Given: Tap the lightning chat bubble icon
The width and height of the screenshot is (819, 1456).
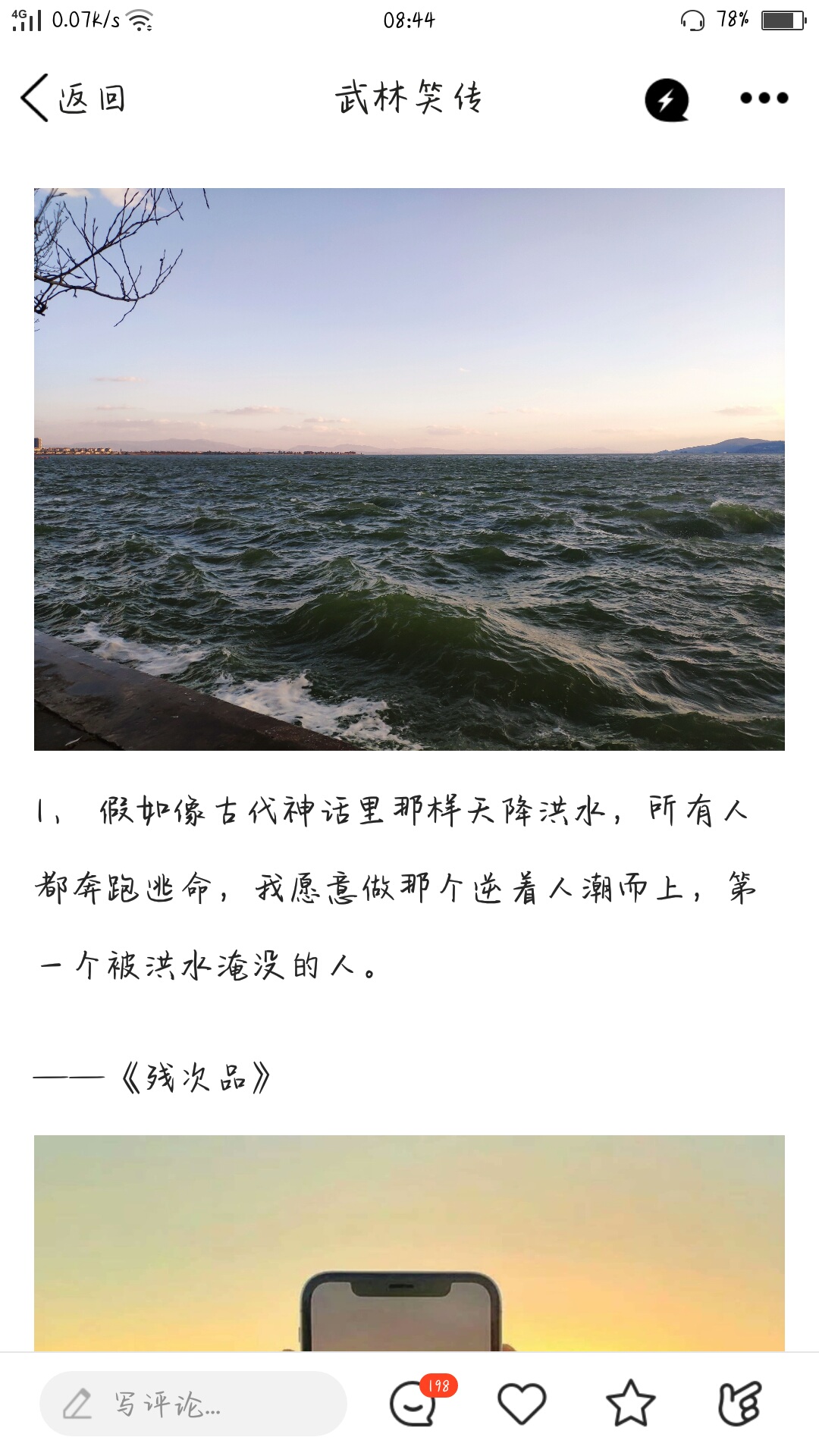Looking at the screenshot, I should [x=667, y=99].
